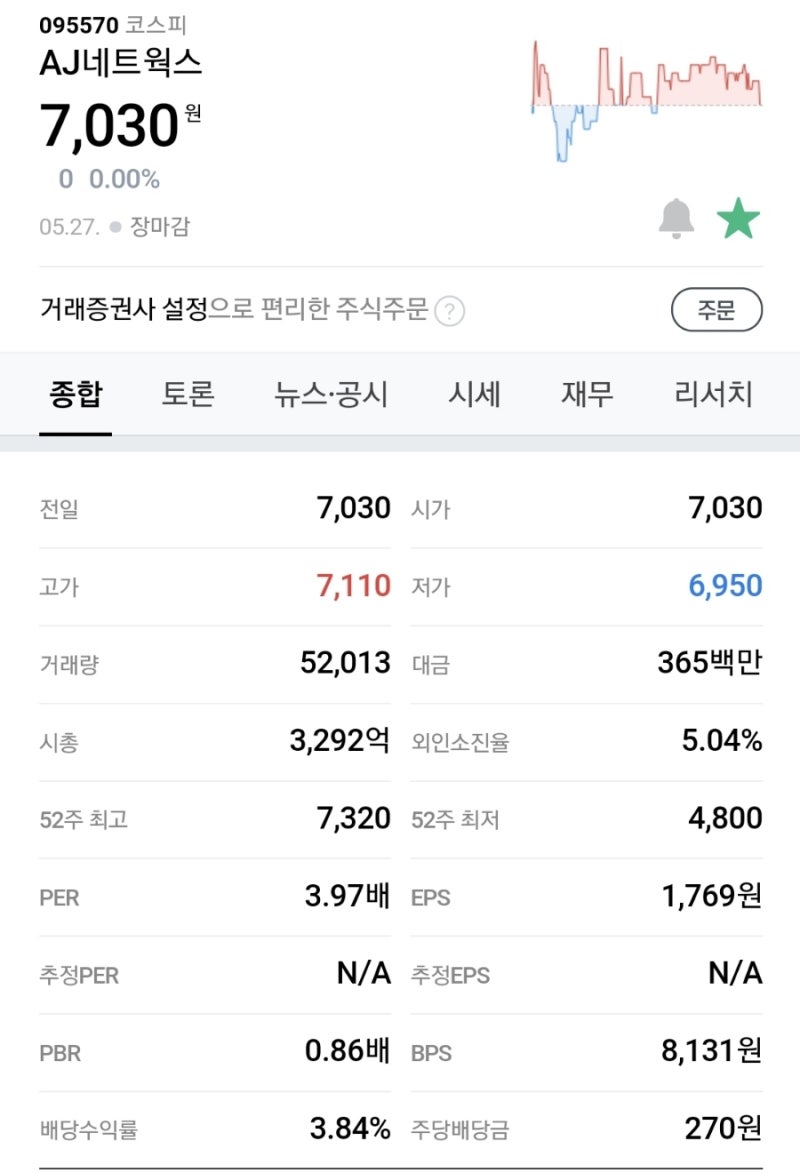
Task: Click the 장마감 market-closed status
Action: tap(160, 227)
